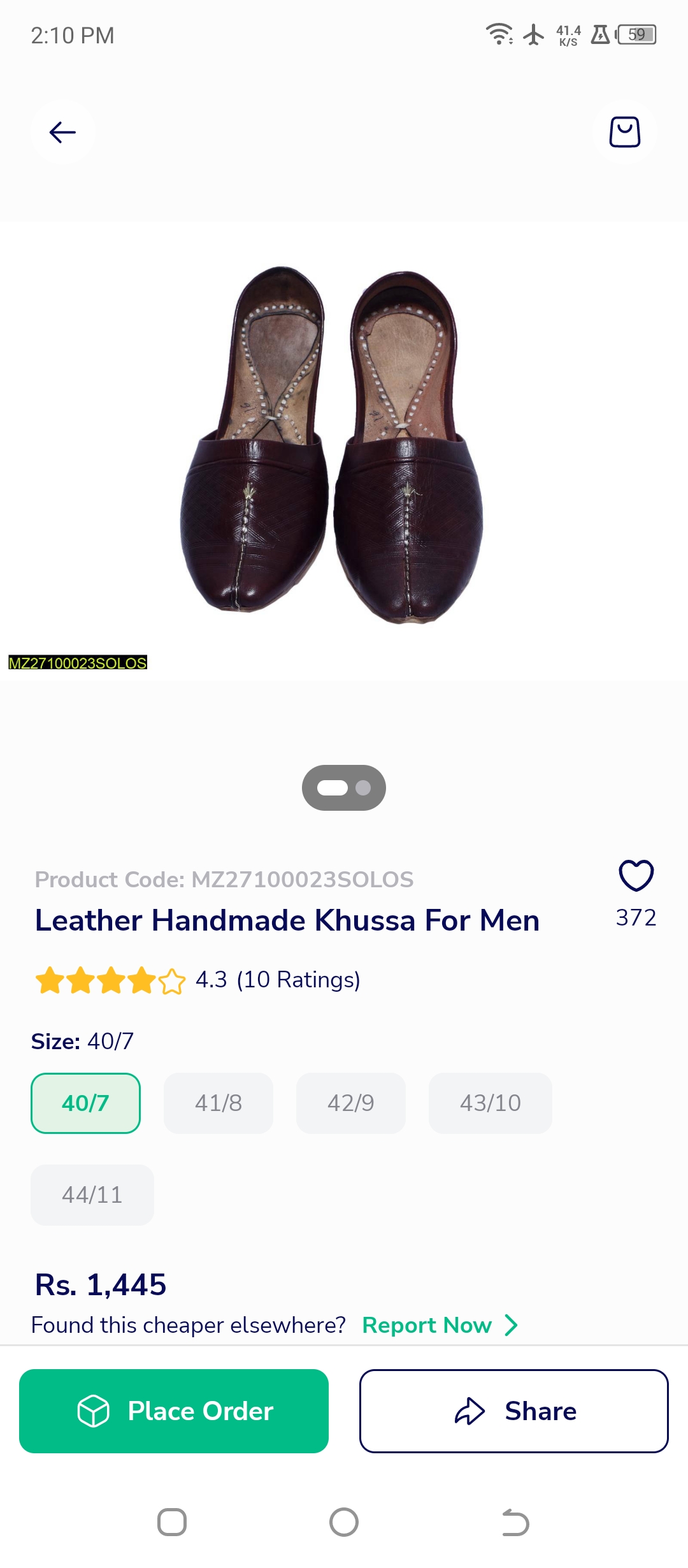The width and height of the screenshot is (688, 1568).
Task: Choose size 42/9
Action: click(350, 1103)
